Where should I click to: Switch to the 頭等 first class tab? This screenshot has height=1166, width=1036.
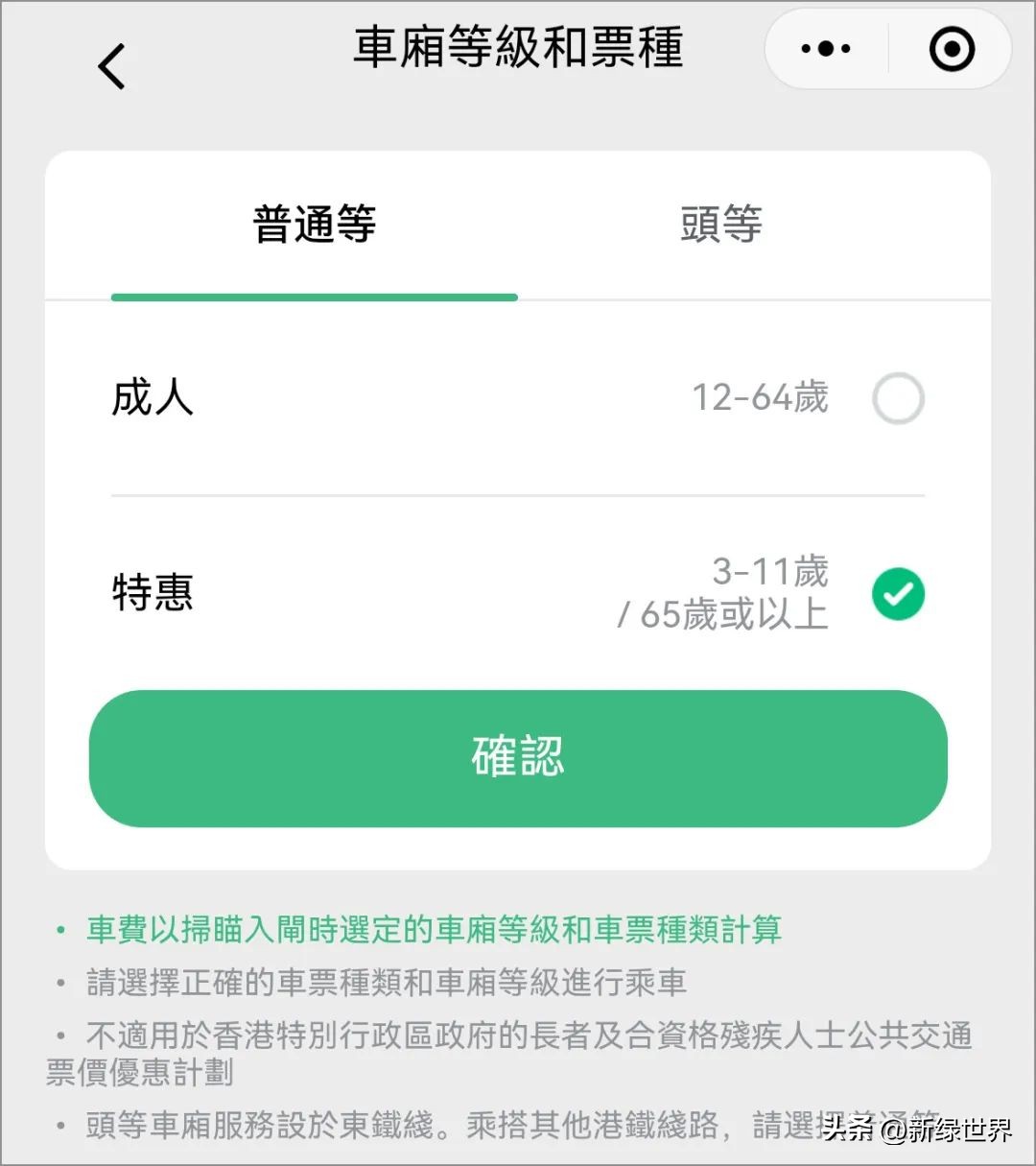click(x=721, y=224)
